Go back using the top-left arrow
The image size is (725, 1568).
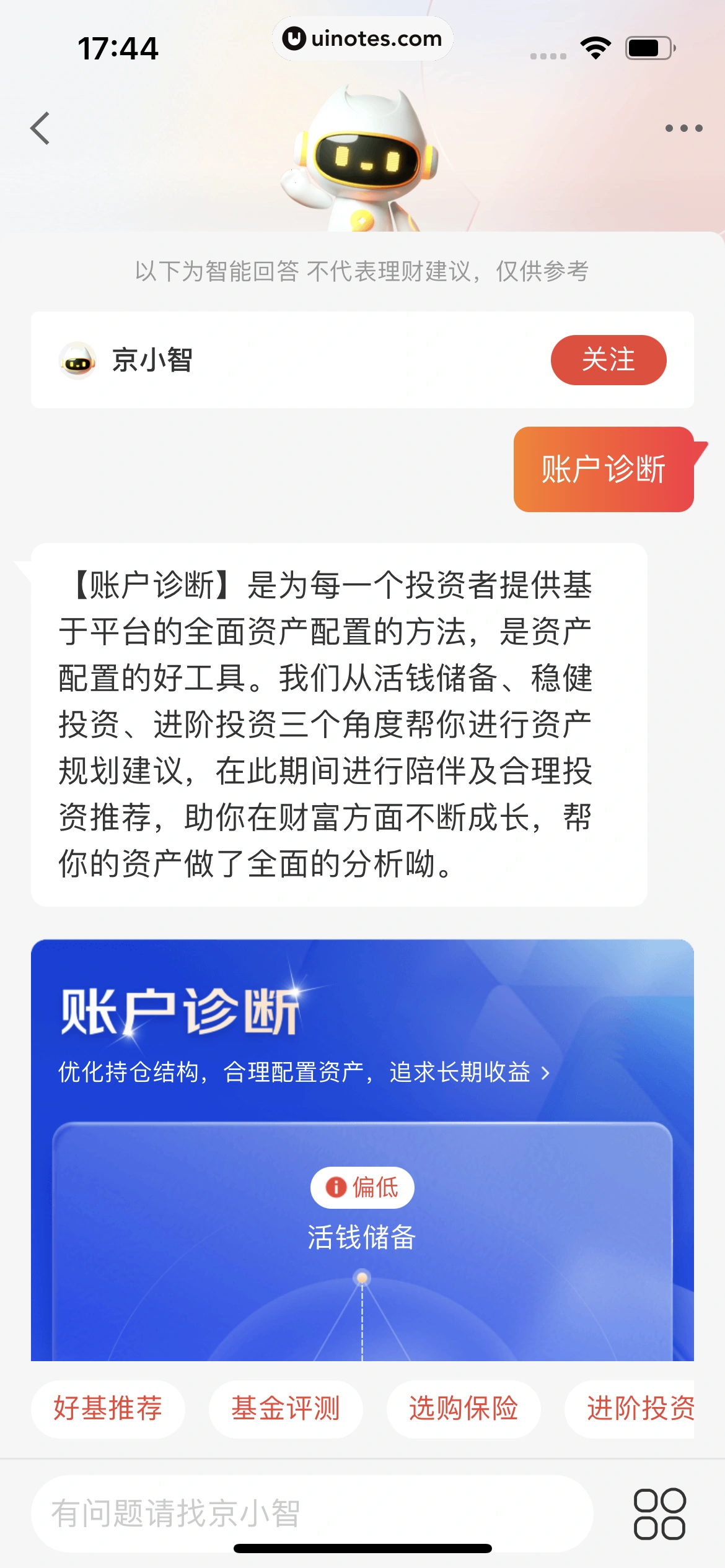point(41,128)
